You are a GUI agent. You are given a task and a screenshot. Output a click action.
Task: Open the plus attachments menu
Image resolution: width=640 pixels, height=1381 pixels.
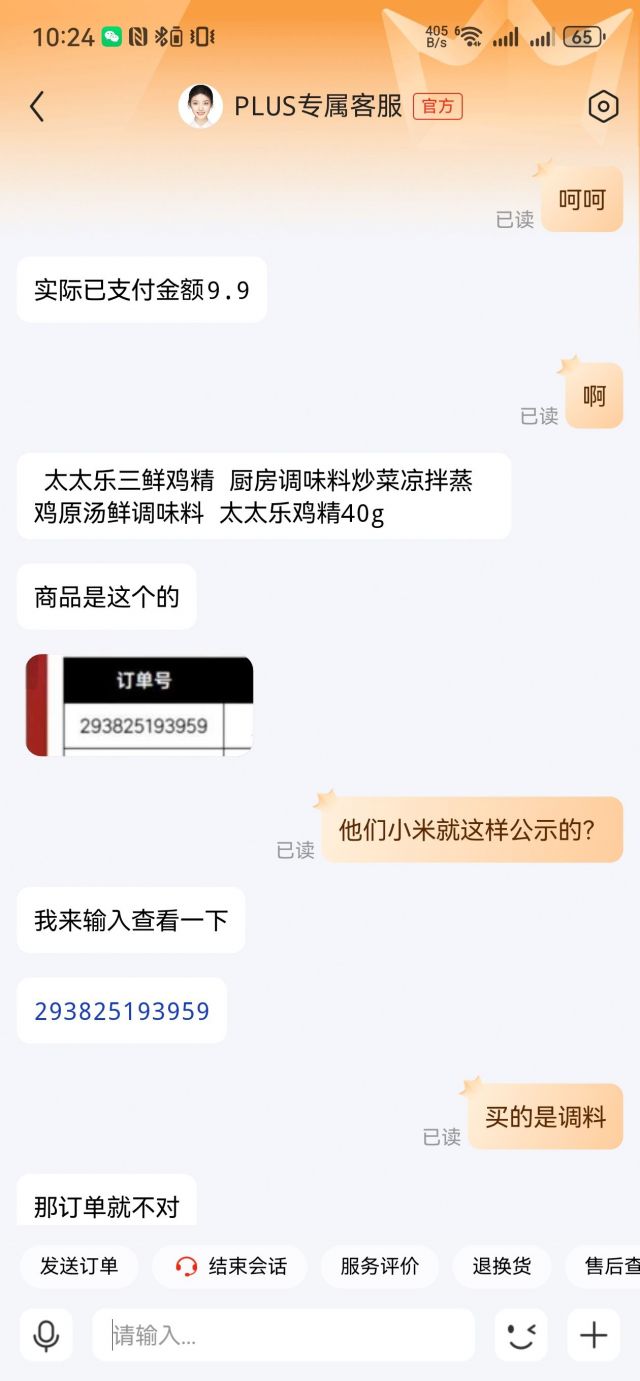click(594, 1335)
